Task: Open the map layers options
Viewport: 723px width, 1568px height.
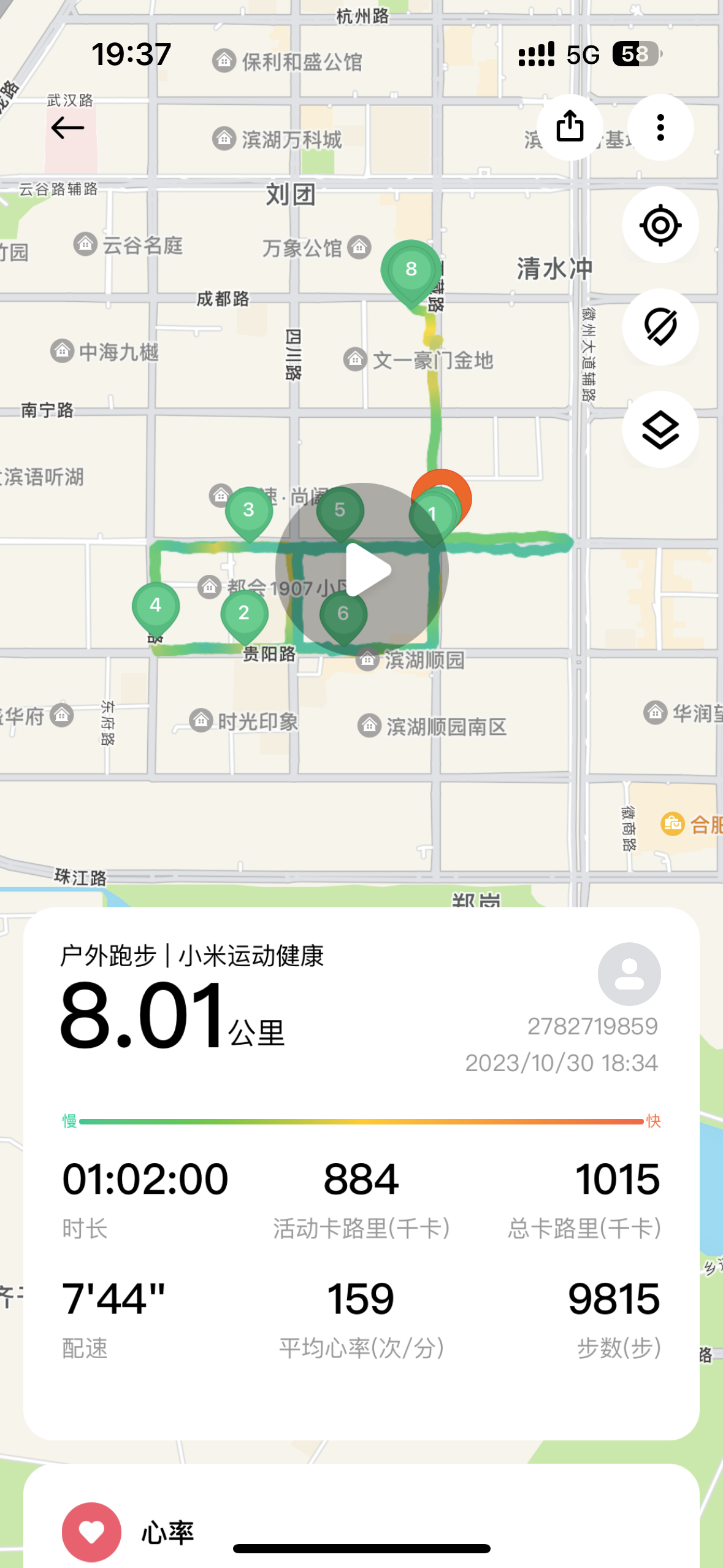Action: (x=660, y=429)
